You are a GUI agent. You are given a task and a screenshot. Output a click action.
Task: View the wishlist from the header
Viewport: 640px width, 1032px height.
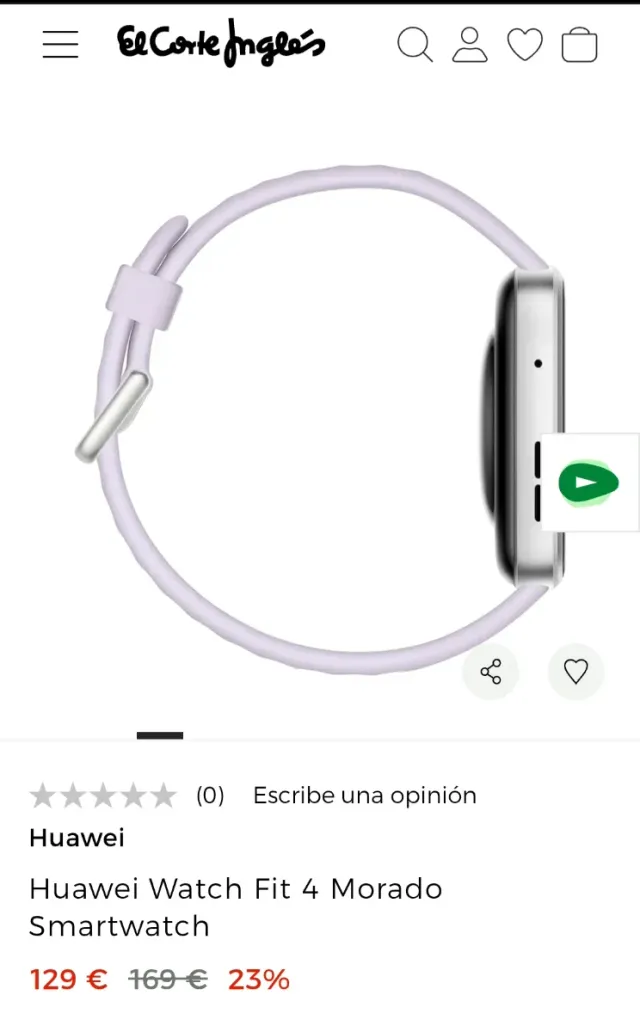(524, 44)
